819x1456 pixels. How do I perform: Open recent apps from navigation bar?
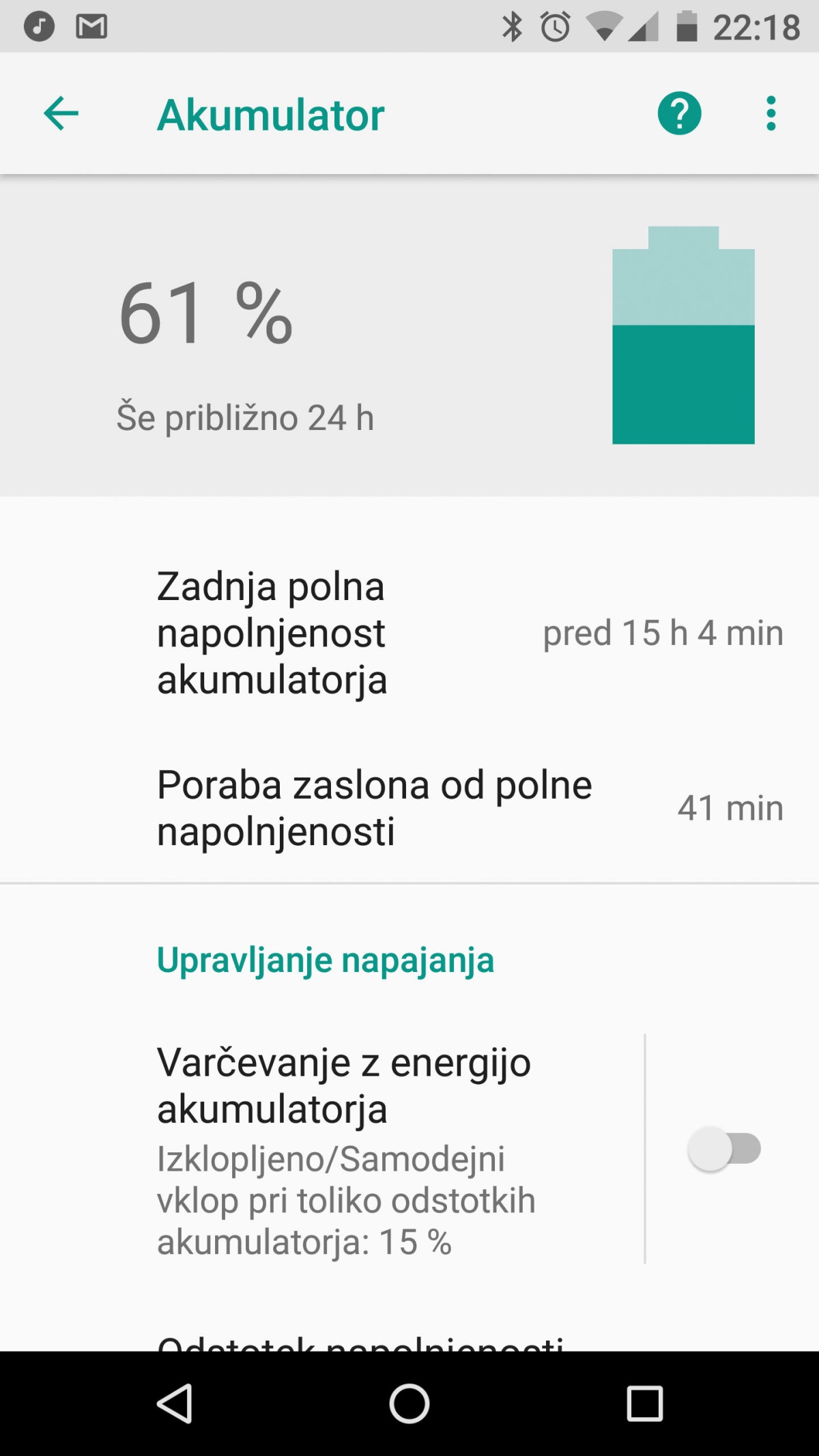coord(645,1403)
